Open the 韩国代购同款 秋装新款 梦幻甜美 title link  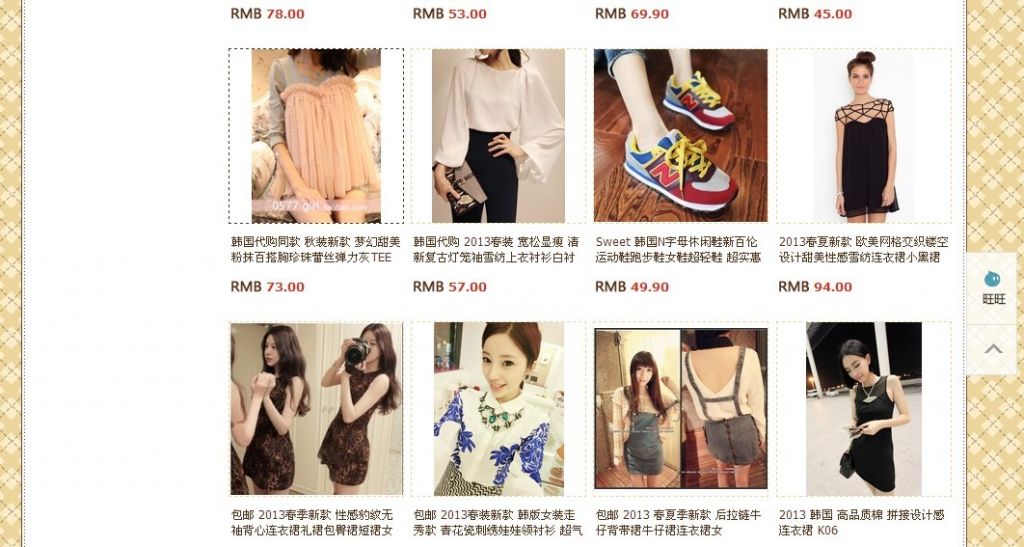tap(315, 249)
